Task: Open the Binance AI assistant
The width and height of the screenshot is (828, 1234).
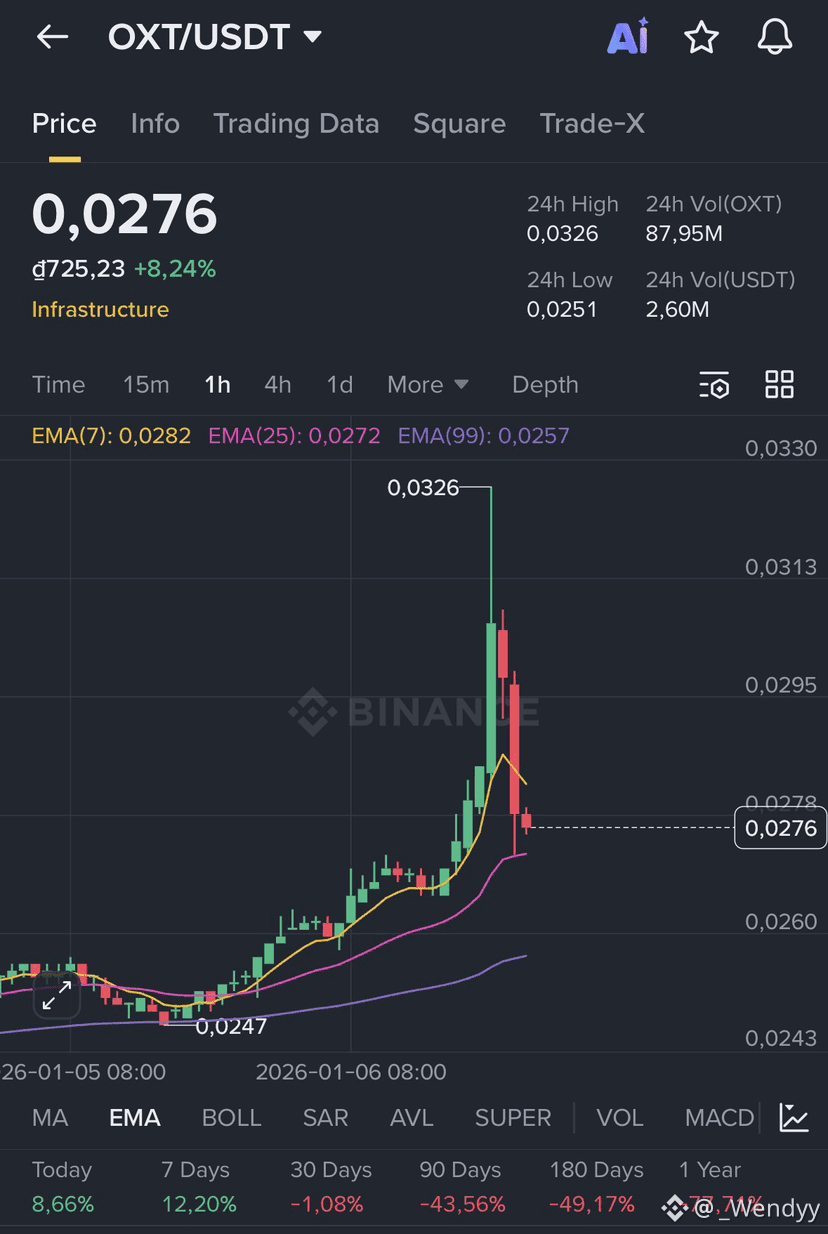Action: click(627, 37)
